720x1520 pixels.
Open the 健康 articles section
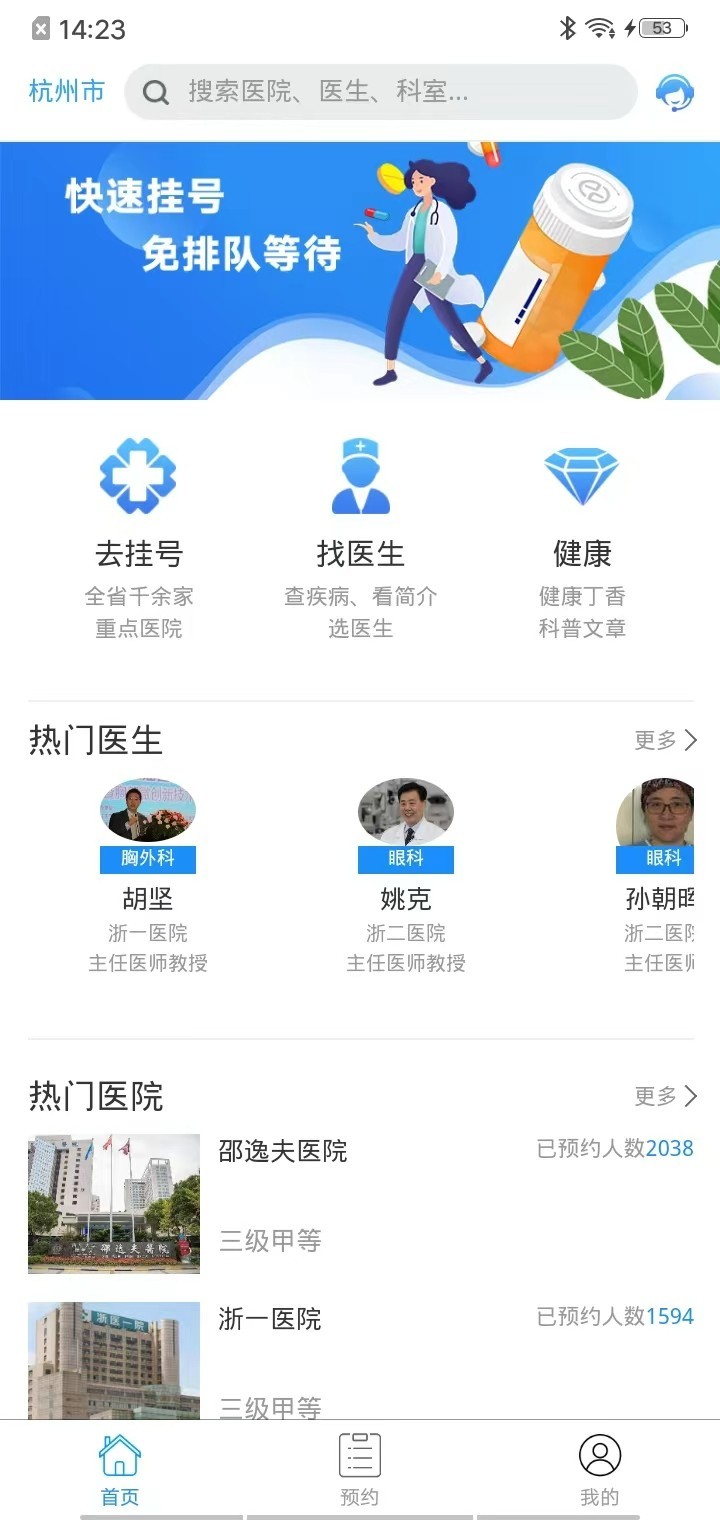(582, 540)
